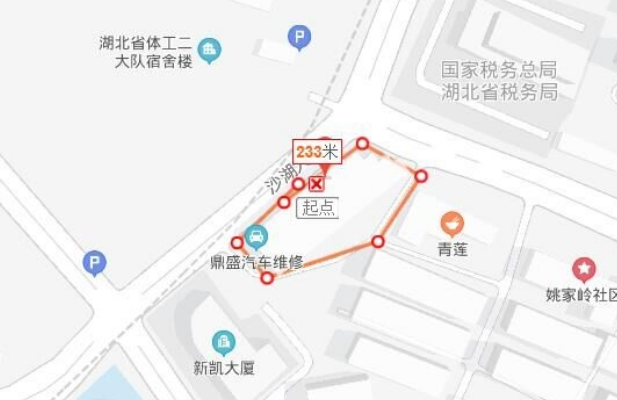The width and height of the screenshot is (617, 400).
Task: Select the 湖北省体工二大队宿舍楼 building marker
Action: 209,50
